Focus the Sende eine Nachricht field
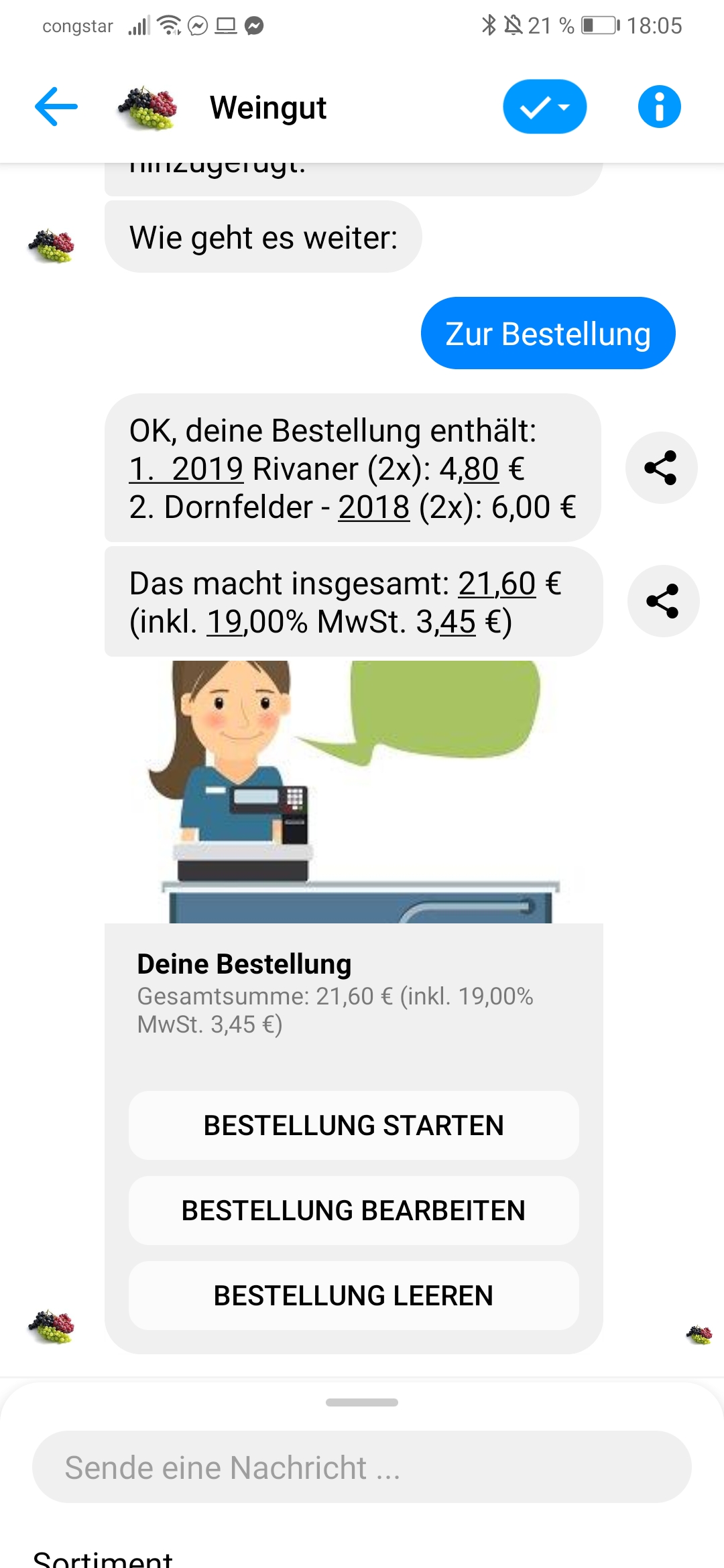The image size is (724, 1568). pos(362,1467)
